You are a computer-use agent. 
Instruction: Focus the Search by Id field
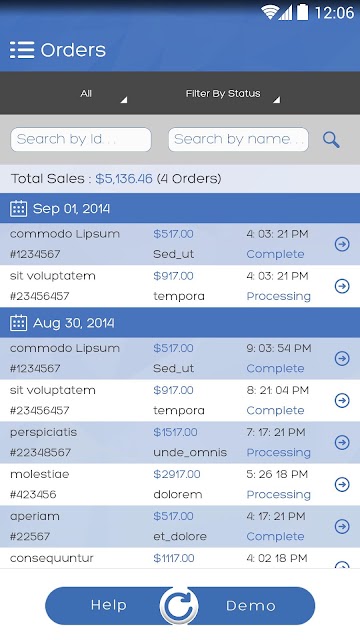pos(81,140)
